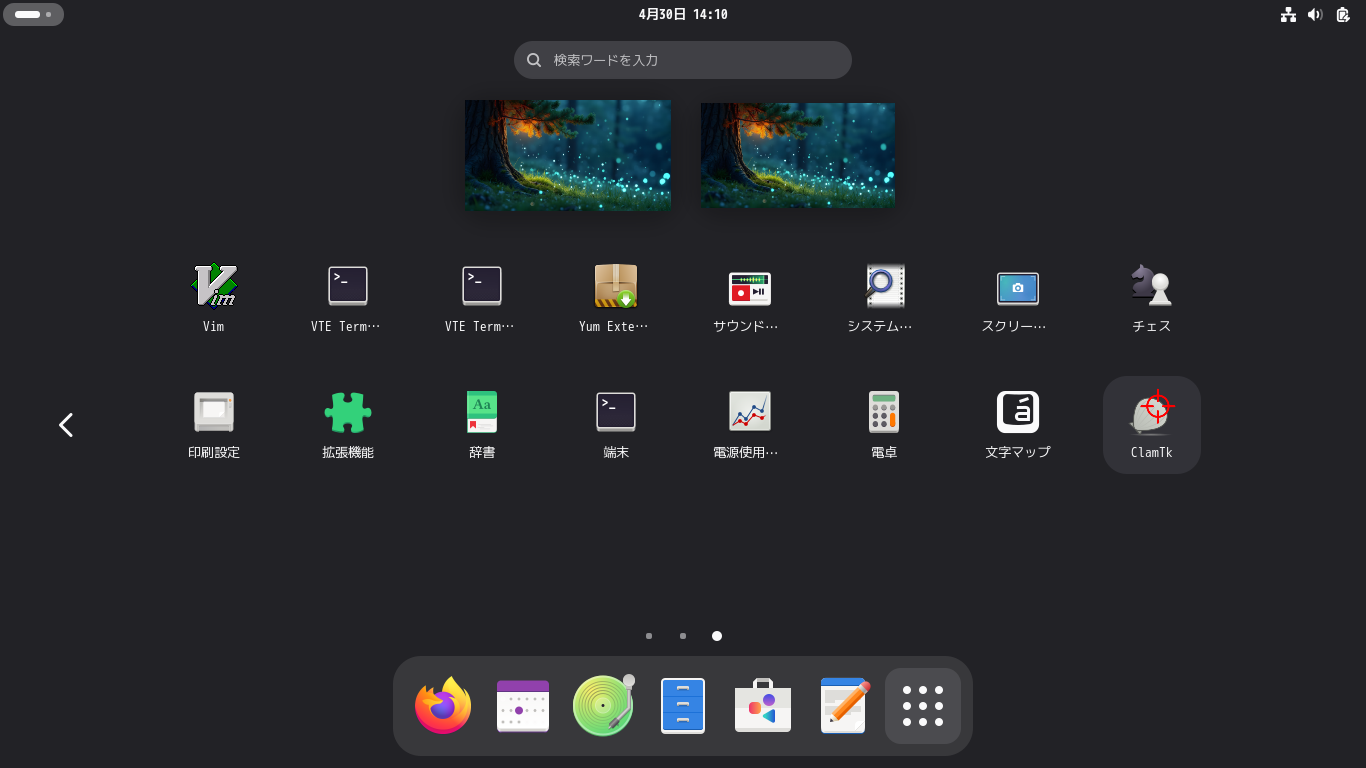Toggle the app grid button in dock
The height and width of the screenshot is (768, 1366).
[x=923, y=706]
